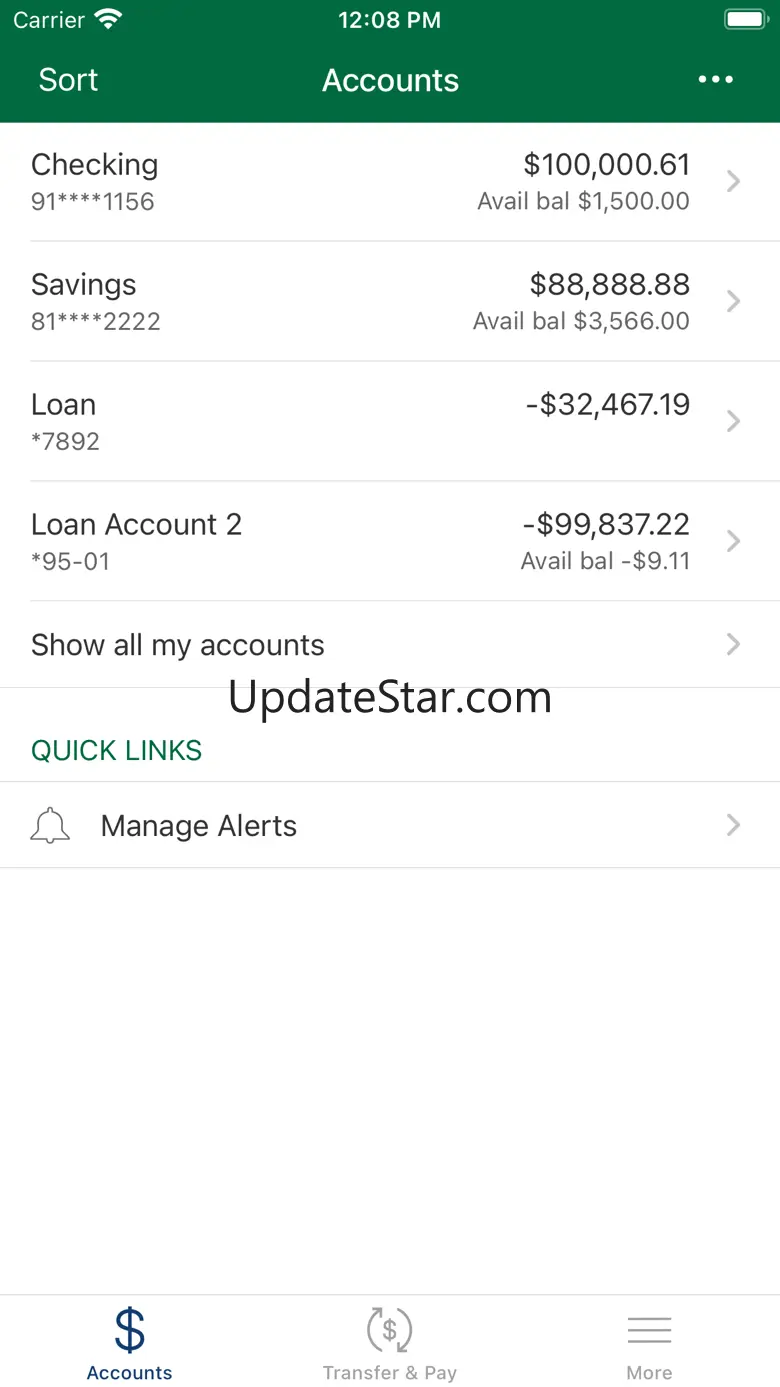
Task: Open the Savings account details
Action: pyautogui.click(x=390, y=301)
